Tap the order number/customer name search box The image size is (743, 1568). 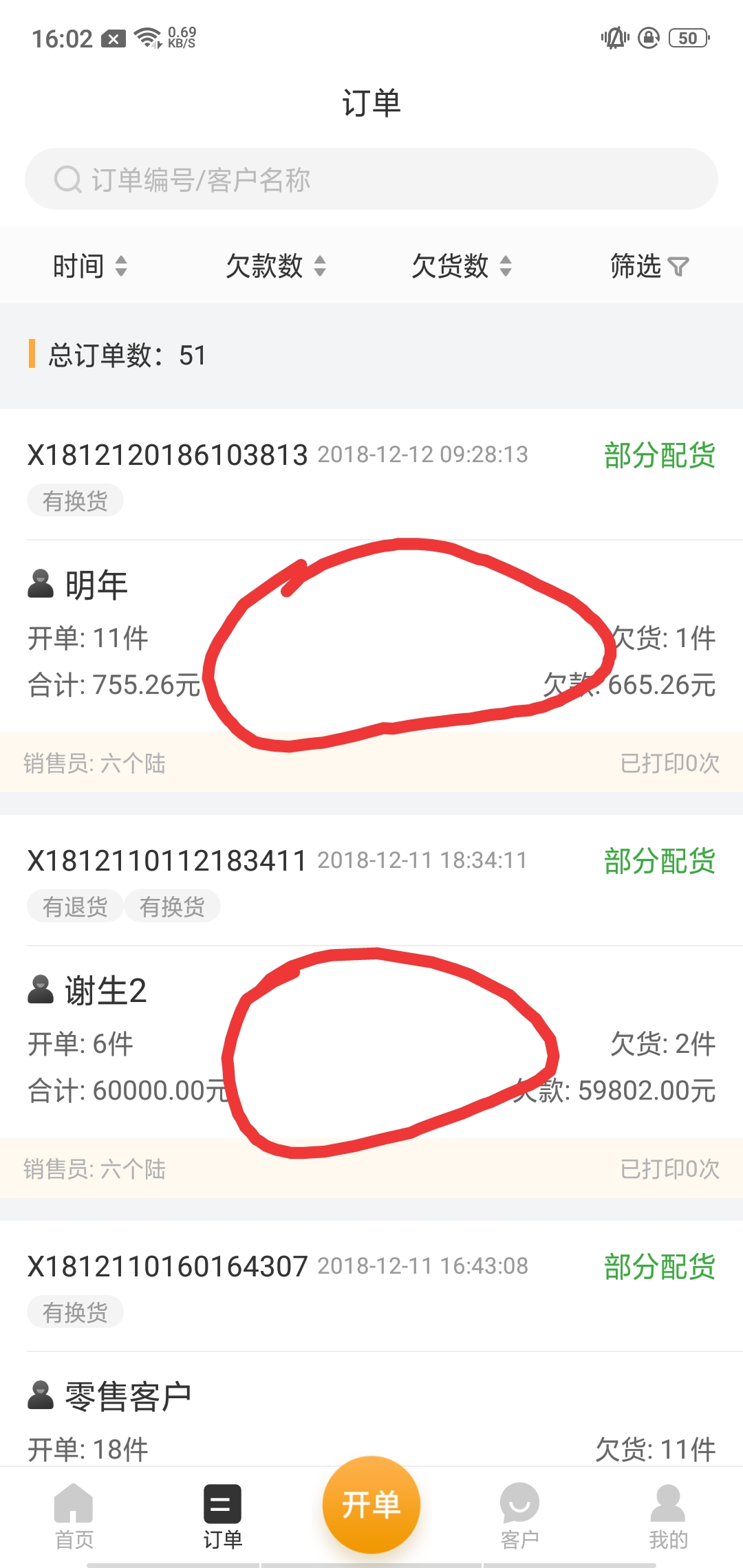pos(371,179)
